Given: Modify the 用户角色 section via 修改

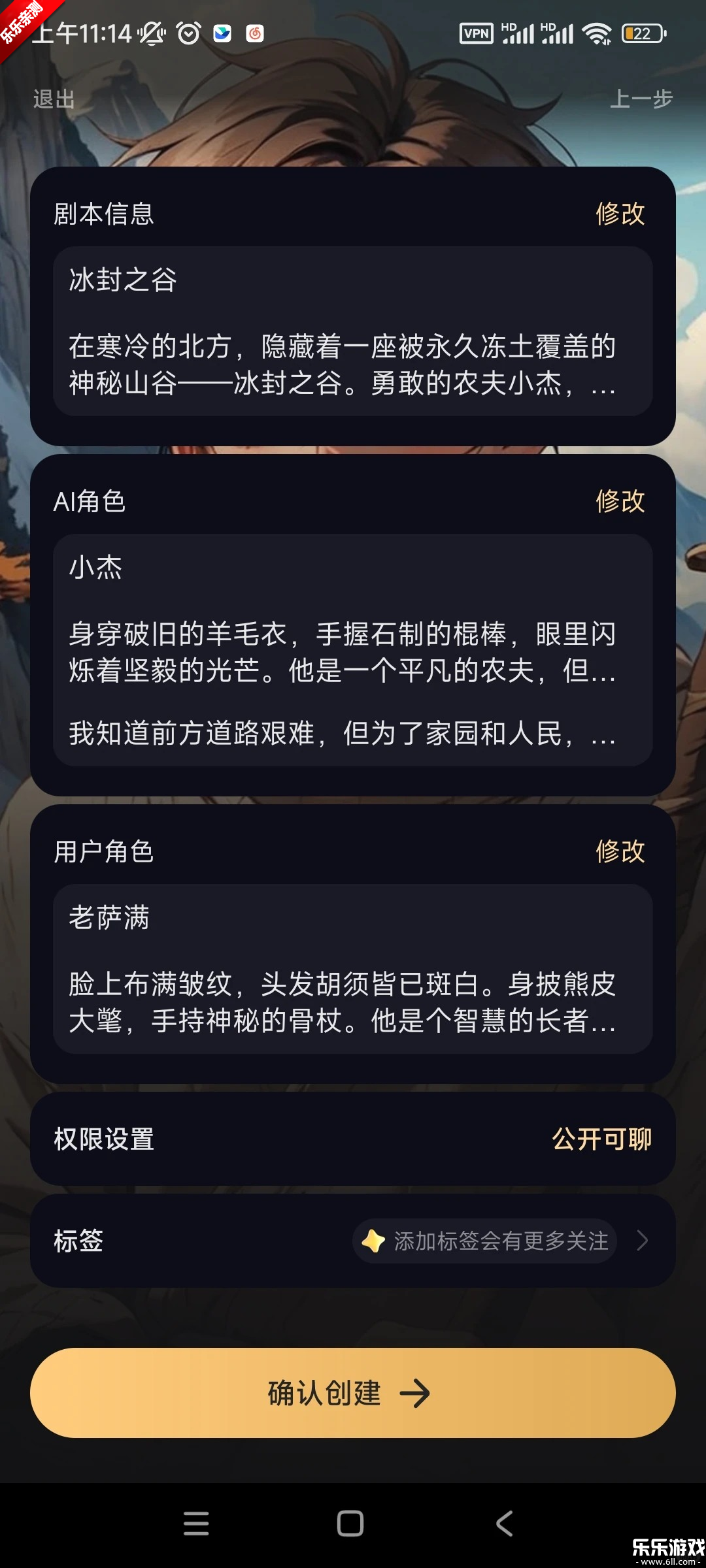Looking at the screenshot, I should pyautogui.click(x=620, y=851).
